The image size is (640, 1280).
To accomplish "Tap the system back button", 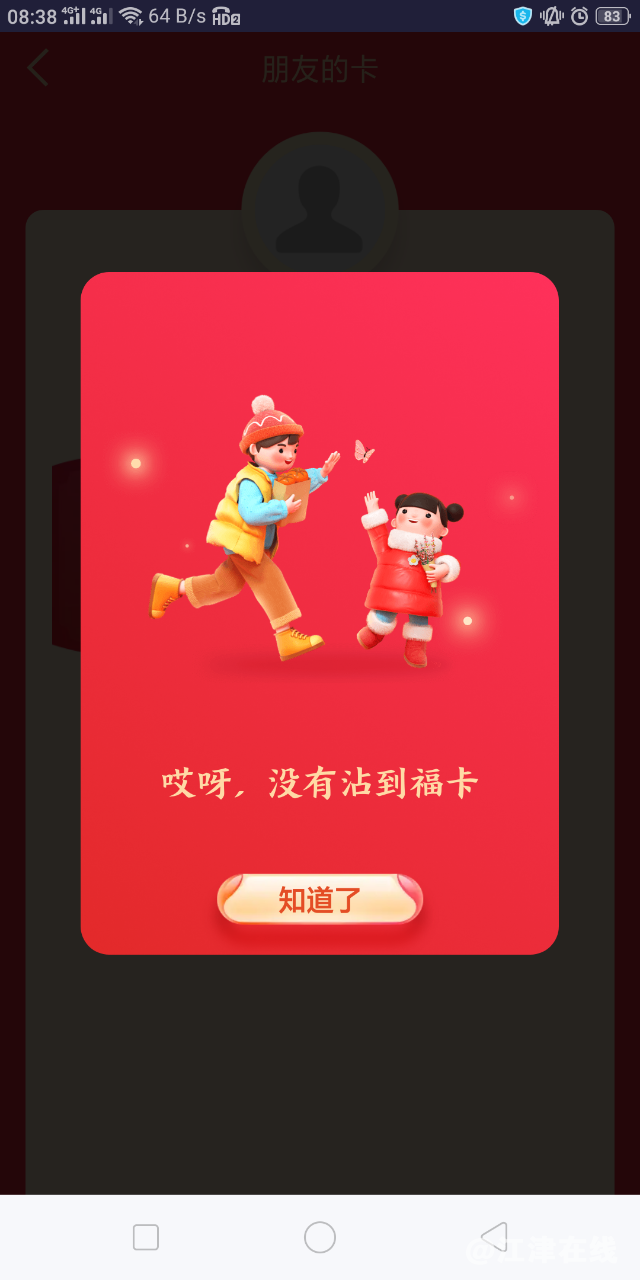I will point(494,1237).
